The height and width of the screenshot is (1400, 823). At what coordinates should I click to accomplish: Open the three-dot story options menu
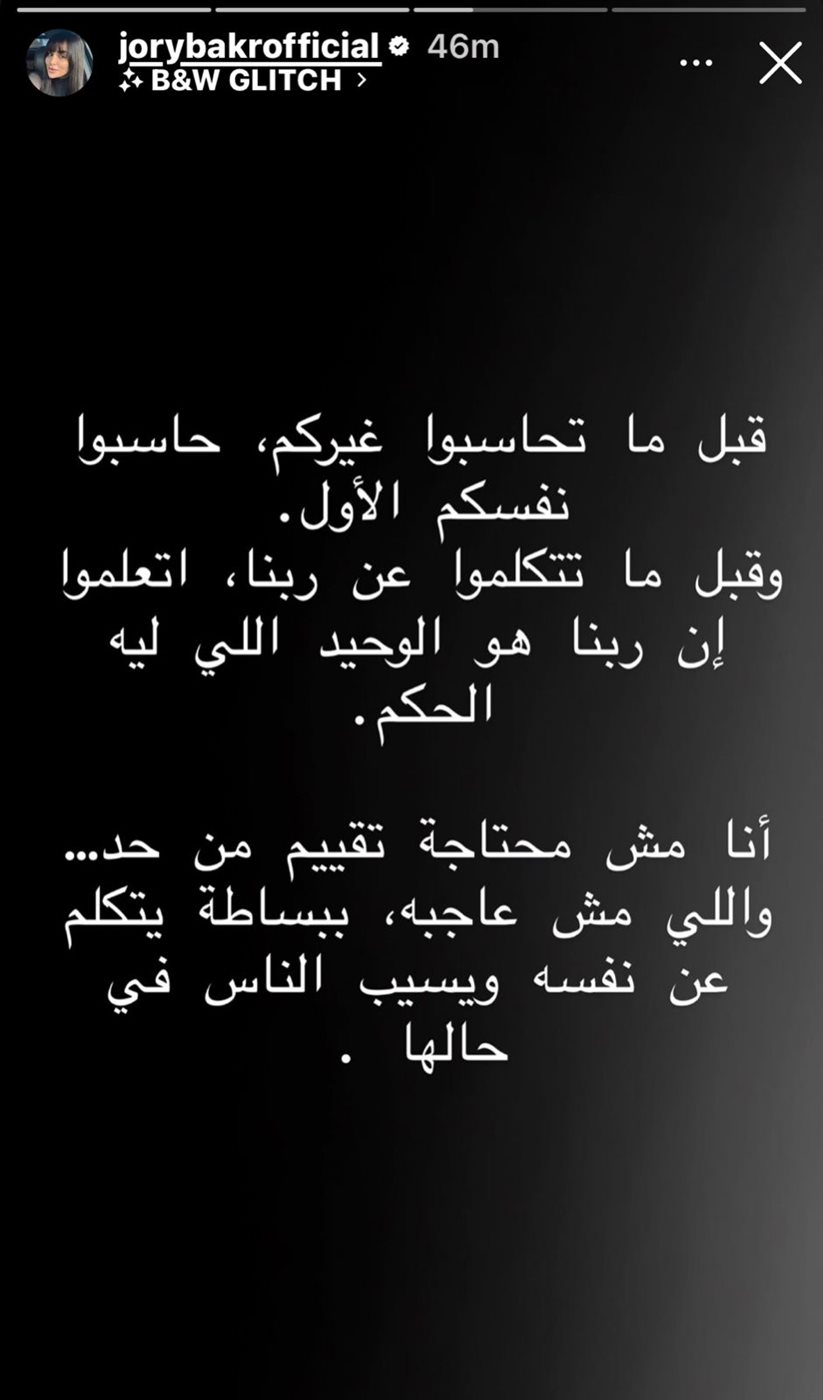coord(696,63)
